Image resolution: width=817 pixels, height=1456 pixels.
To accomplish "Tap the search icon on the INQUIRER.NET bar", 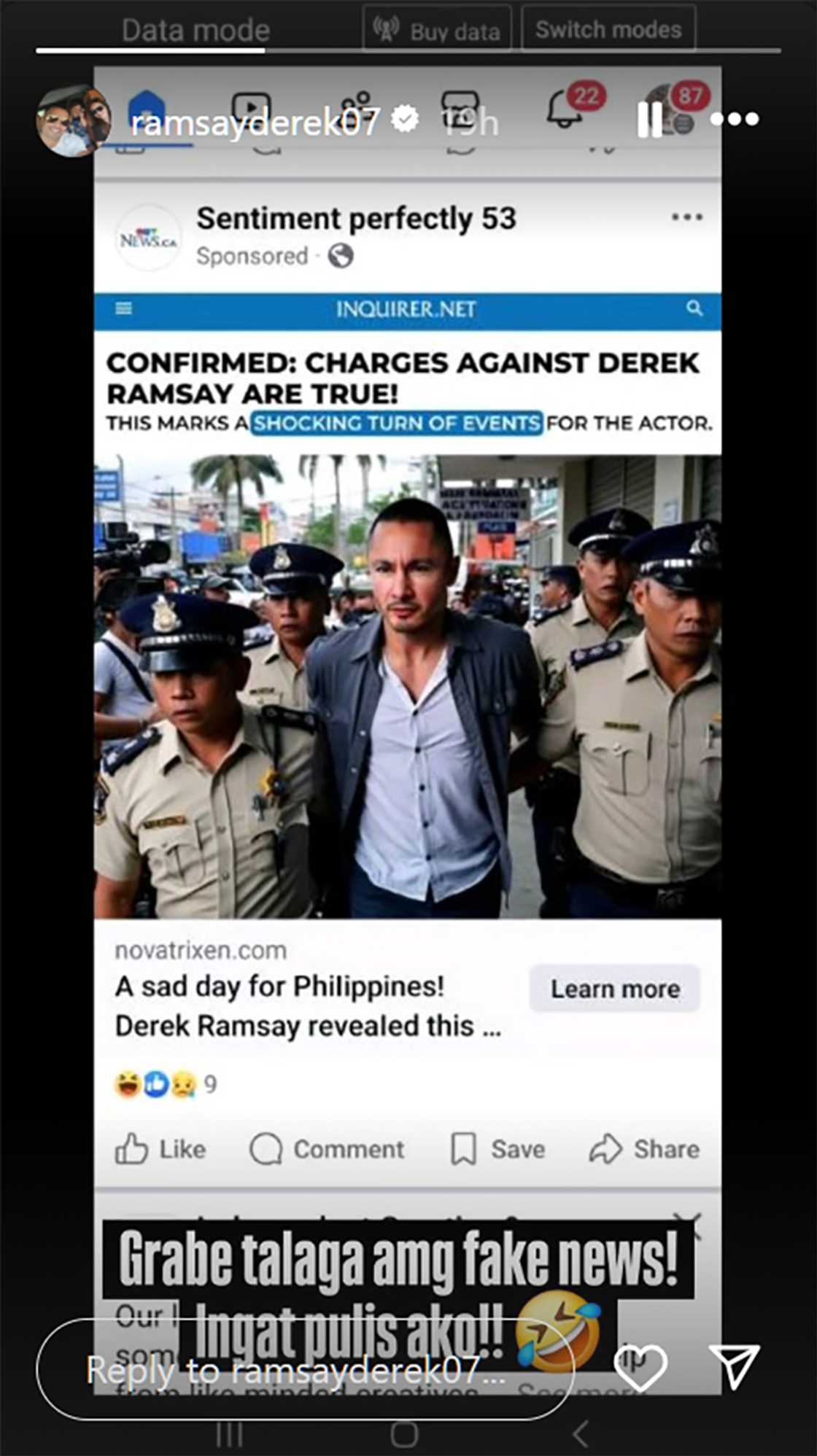I will pos(694,308).
